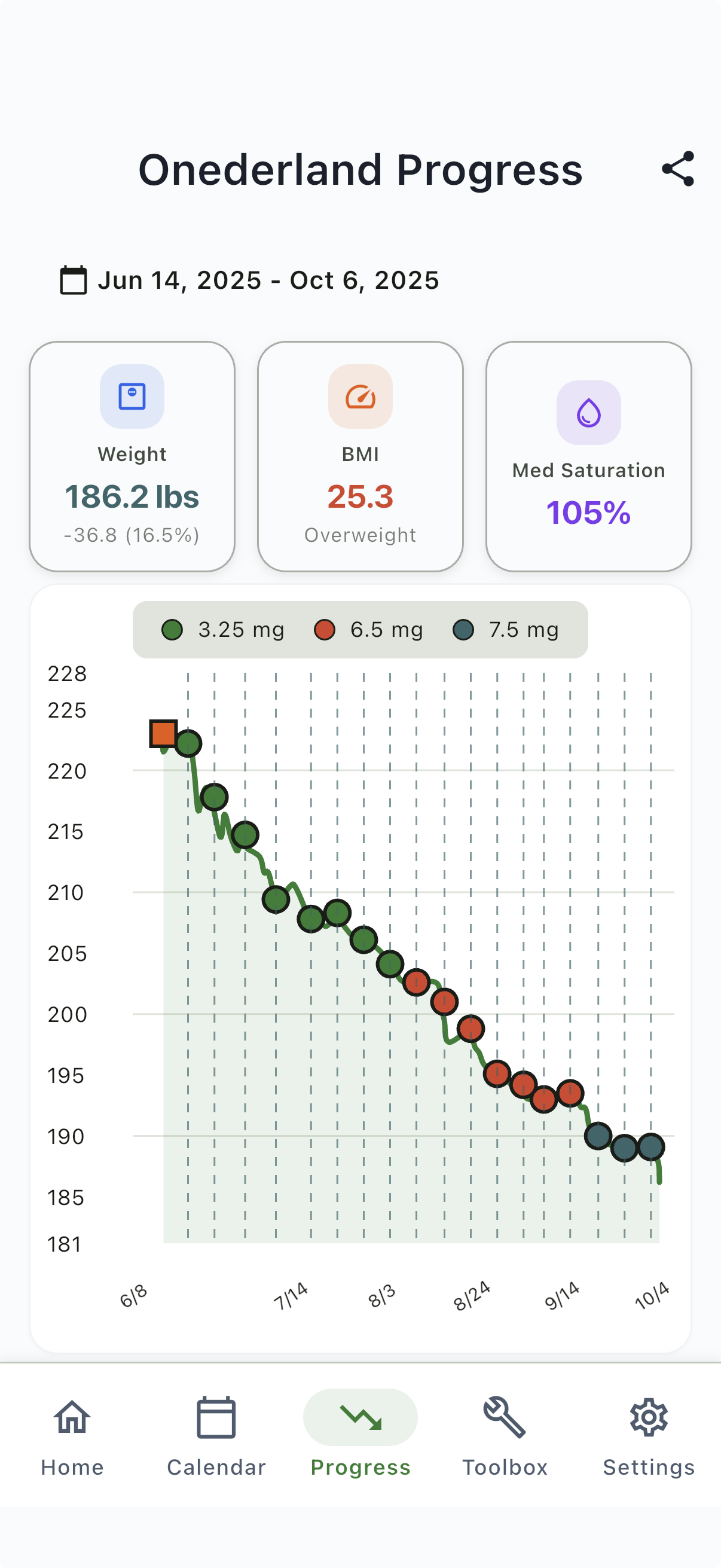Open the Toolbox tab
This screenshot has height=1568, width=721.
505,1436
